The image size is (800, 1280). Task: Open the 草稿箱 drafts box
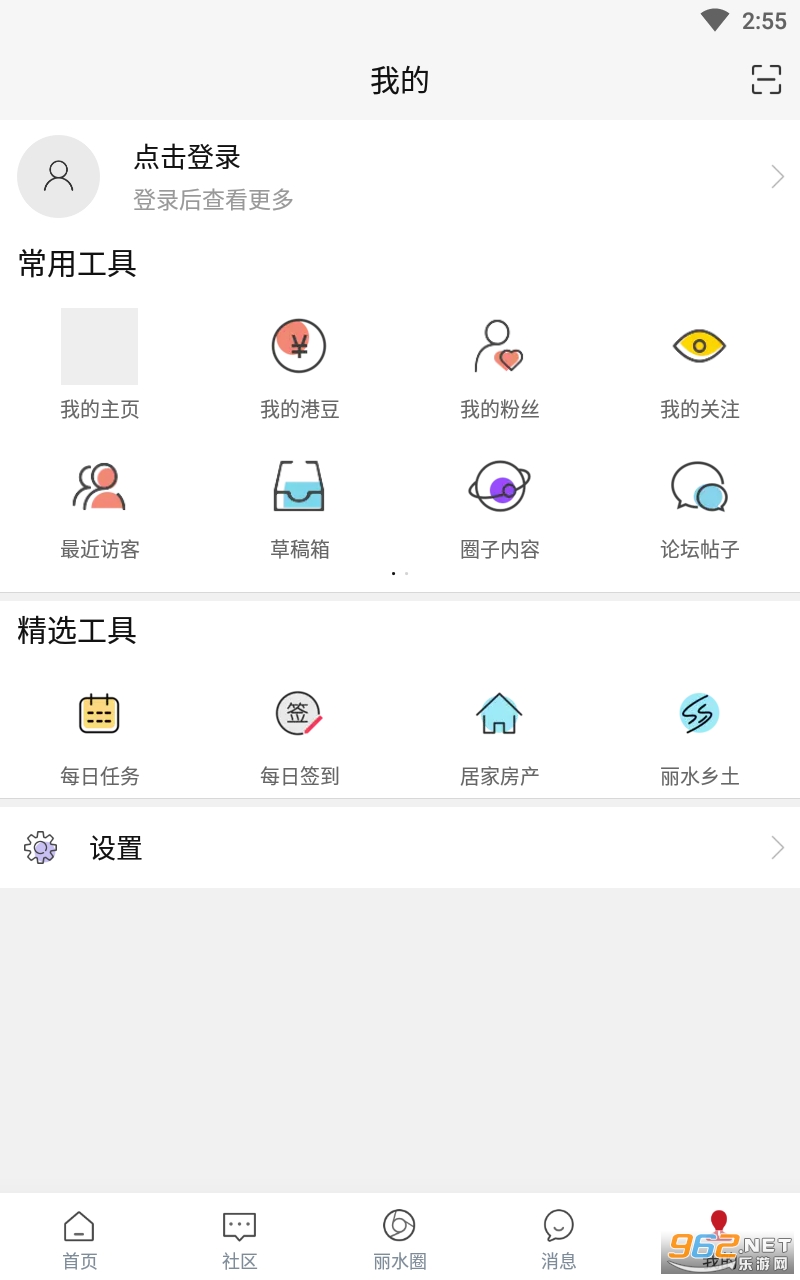[299, 505]
